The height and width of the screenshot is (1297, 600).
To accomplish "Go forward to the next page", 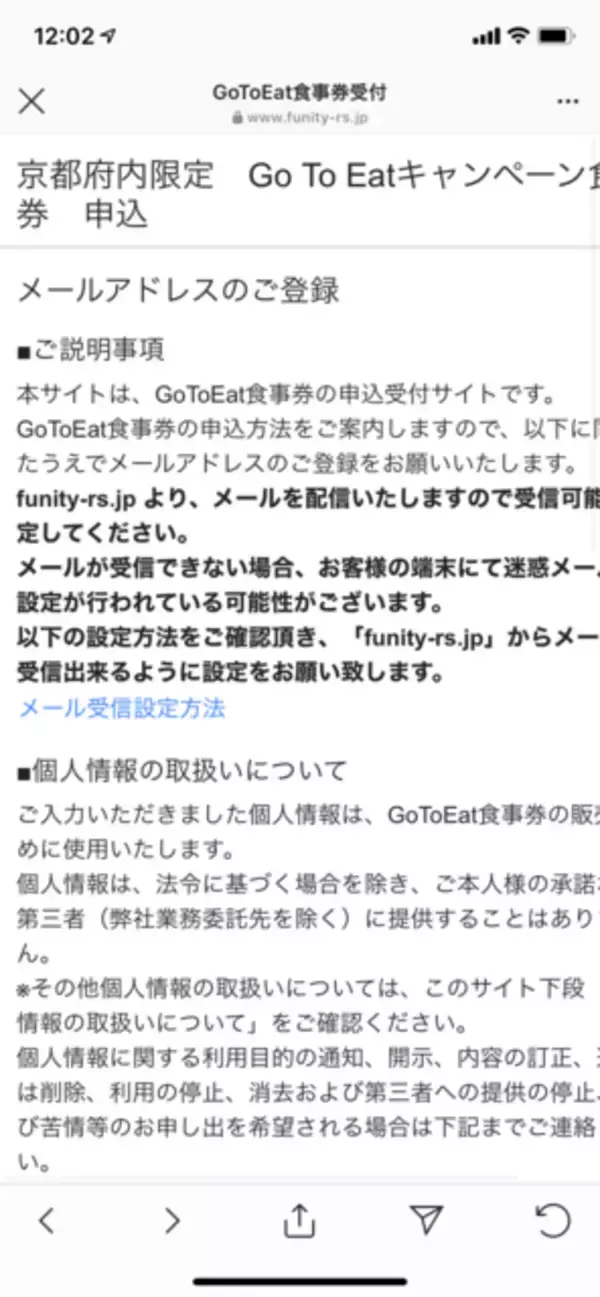I will tap(172, 1220).
